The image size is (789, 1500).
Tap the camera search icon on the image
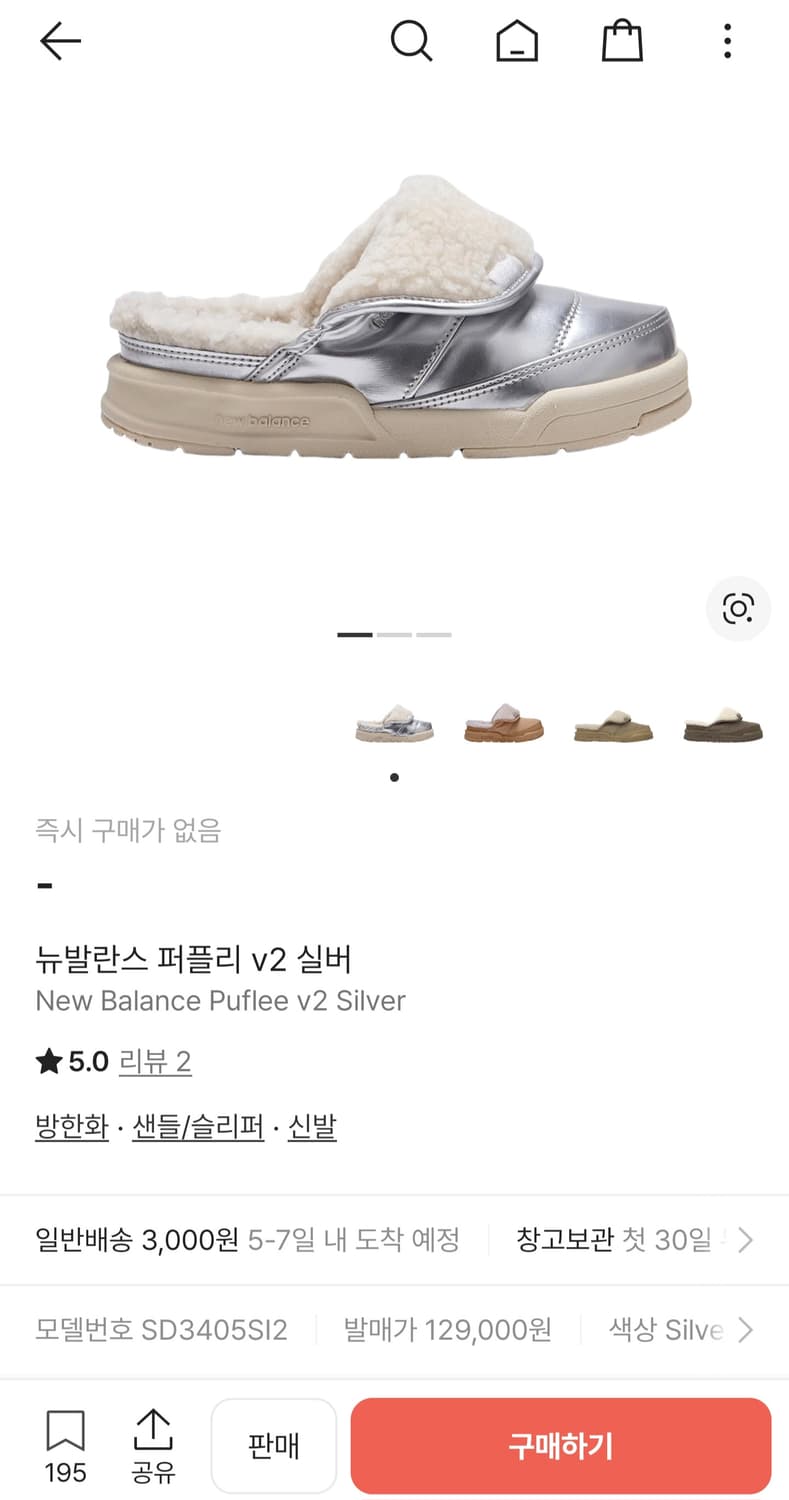pyautogui.click(x=737, y=608)
